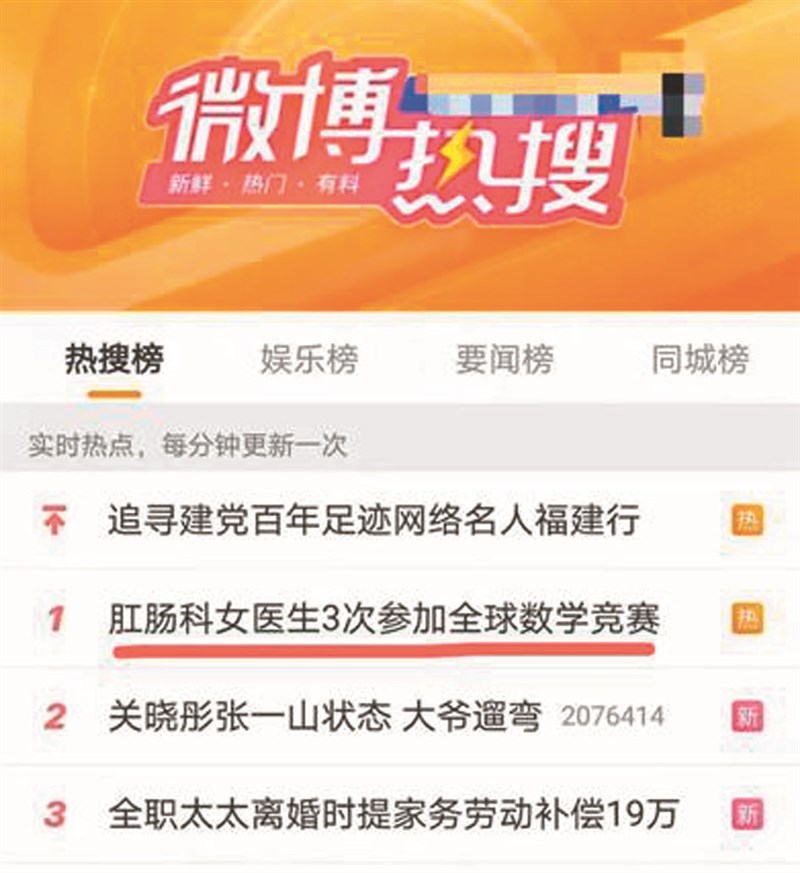Switch to the 同城榜 tab
800x873 pixels.
(700, 358)
